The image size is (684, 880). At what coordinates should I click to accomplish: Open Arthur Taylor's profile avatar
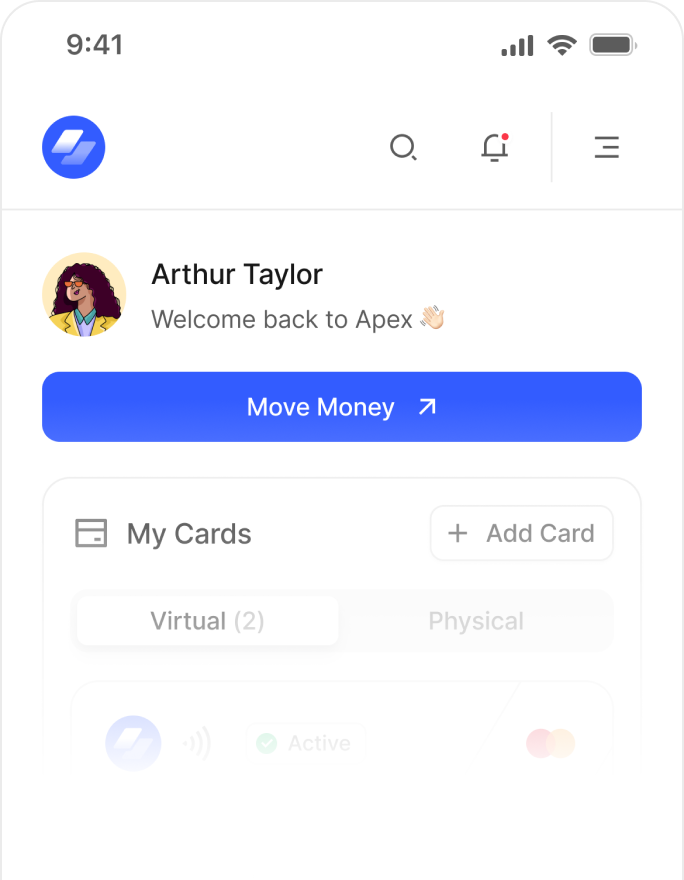84,294
